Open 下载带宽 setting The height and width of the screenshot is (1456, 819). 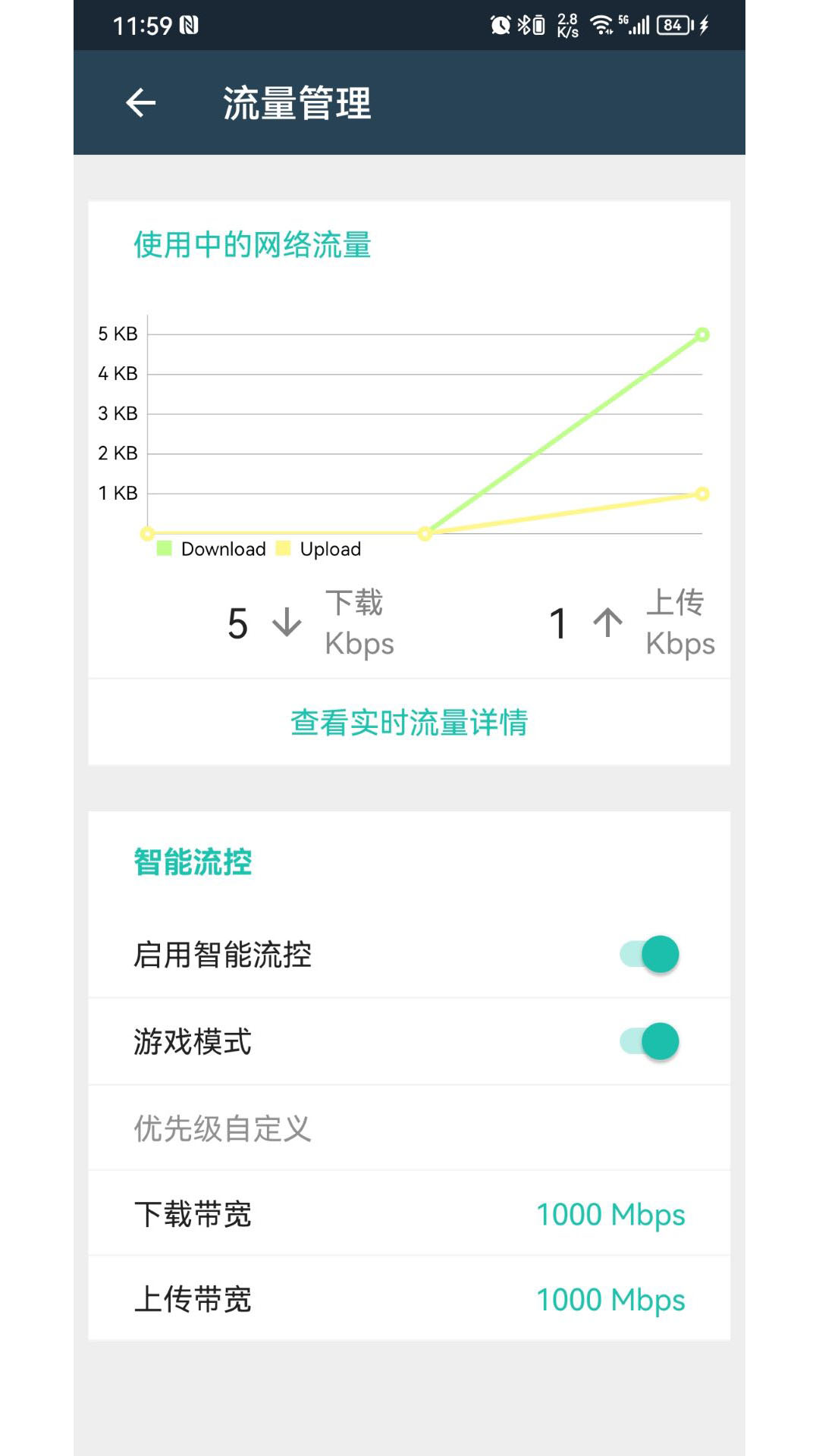[409, 1214]
